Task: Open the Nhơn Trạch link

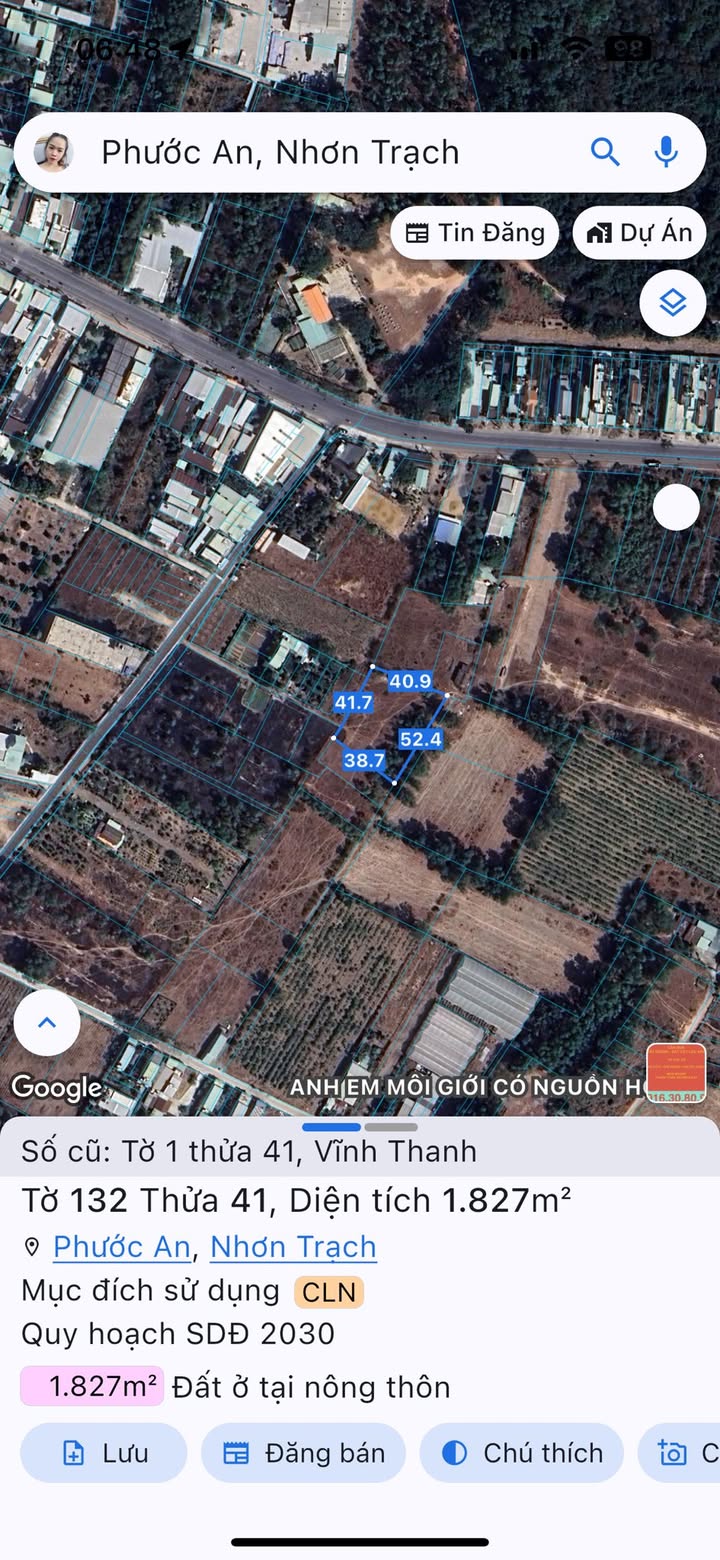Action: (293, 1247)
